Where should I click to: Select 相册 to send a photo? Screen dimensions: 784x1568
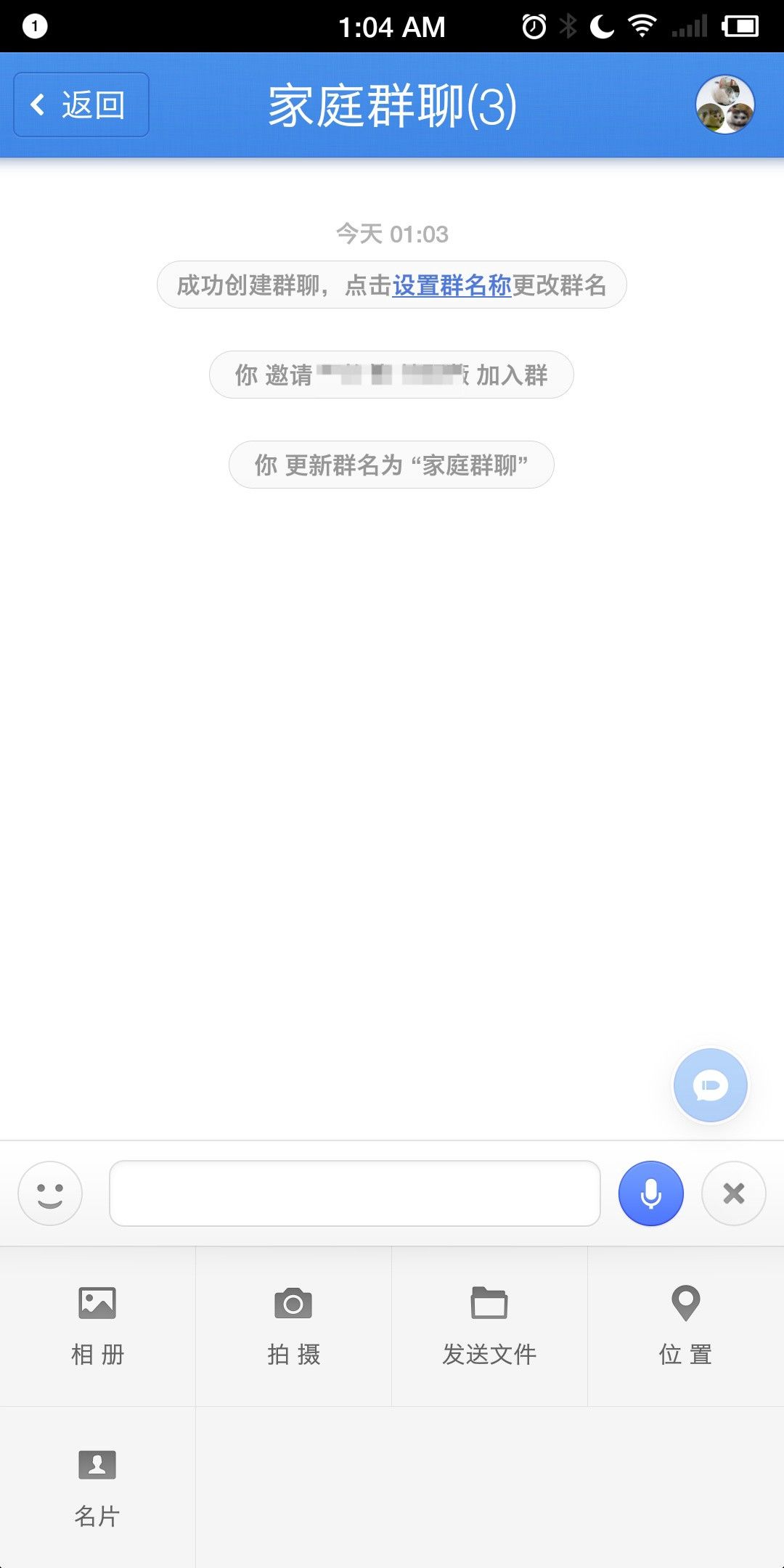pyautogui.click(x=97, y=1326)
